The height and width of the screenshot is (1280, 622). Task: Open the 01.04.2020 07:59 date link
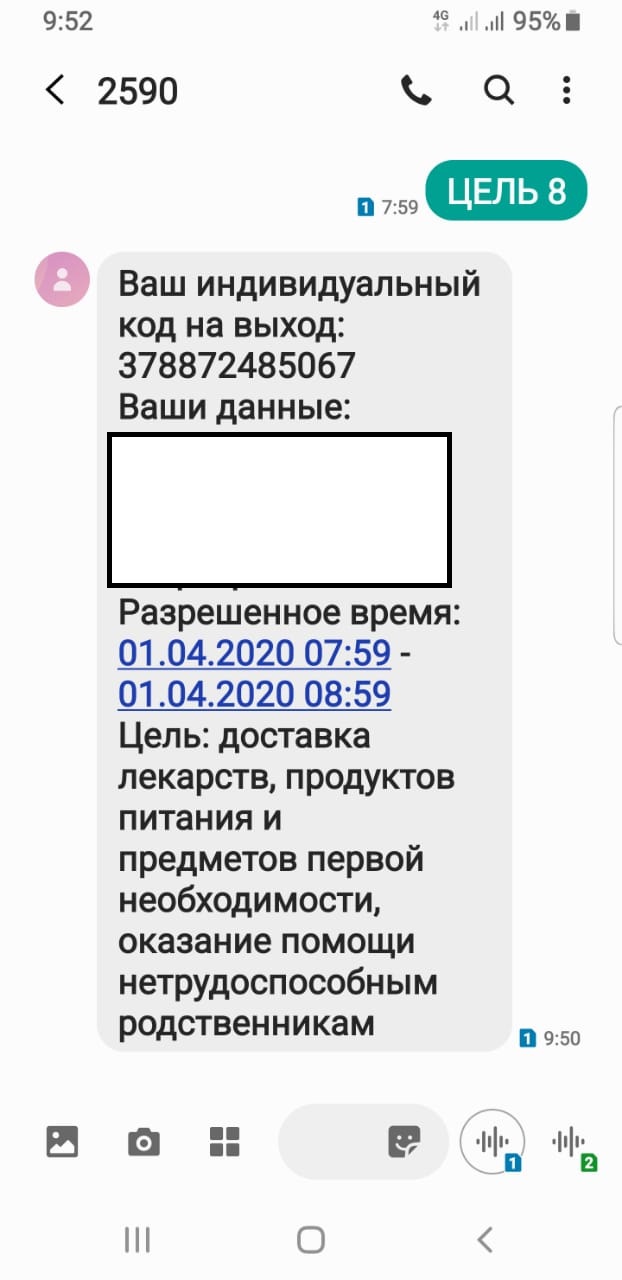click(254, 654)
